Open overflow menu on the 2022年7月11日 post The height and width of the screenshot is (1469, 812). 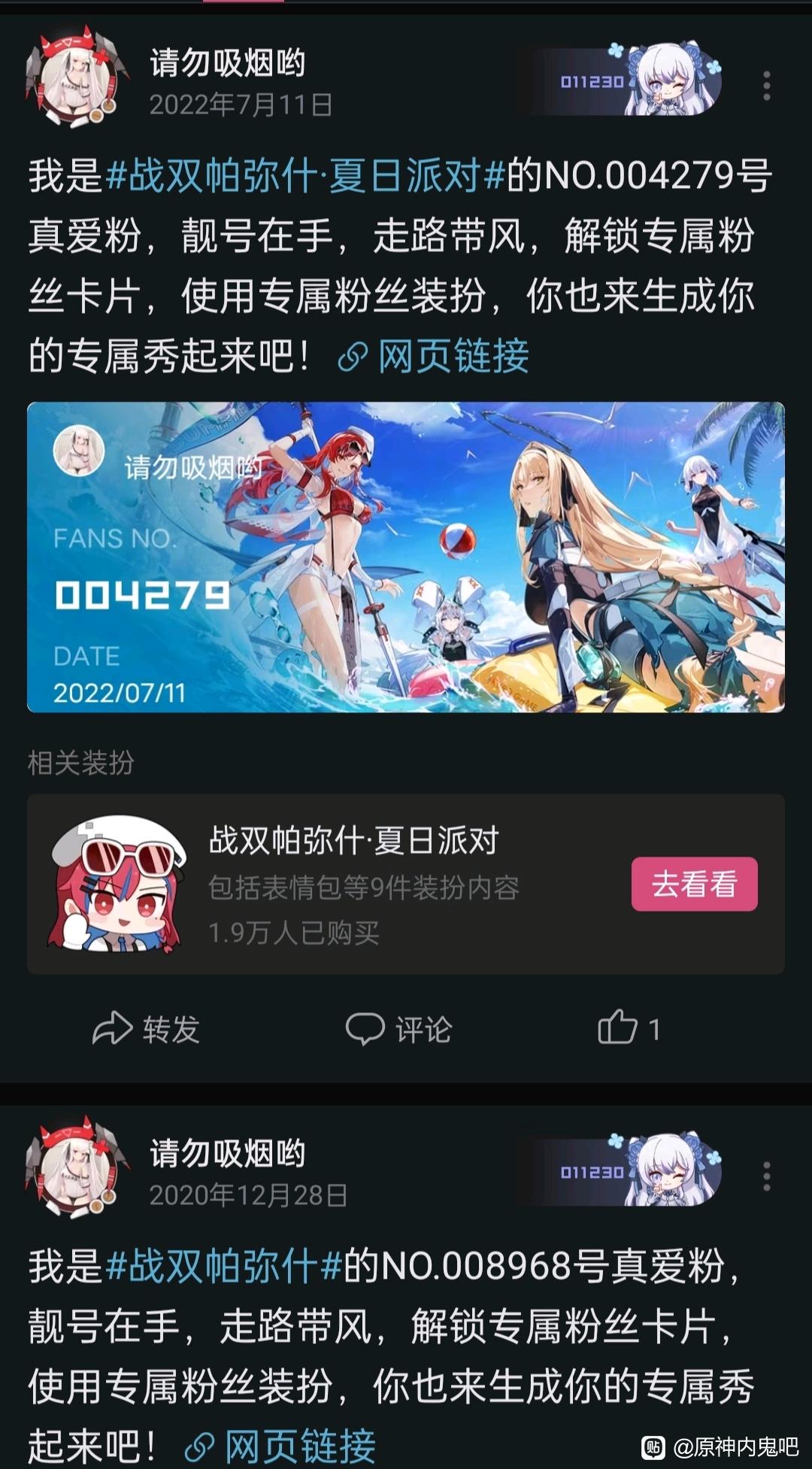(766, 86)
